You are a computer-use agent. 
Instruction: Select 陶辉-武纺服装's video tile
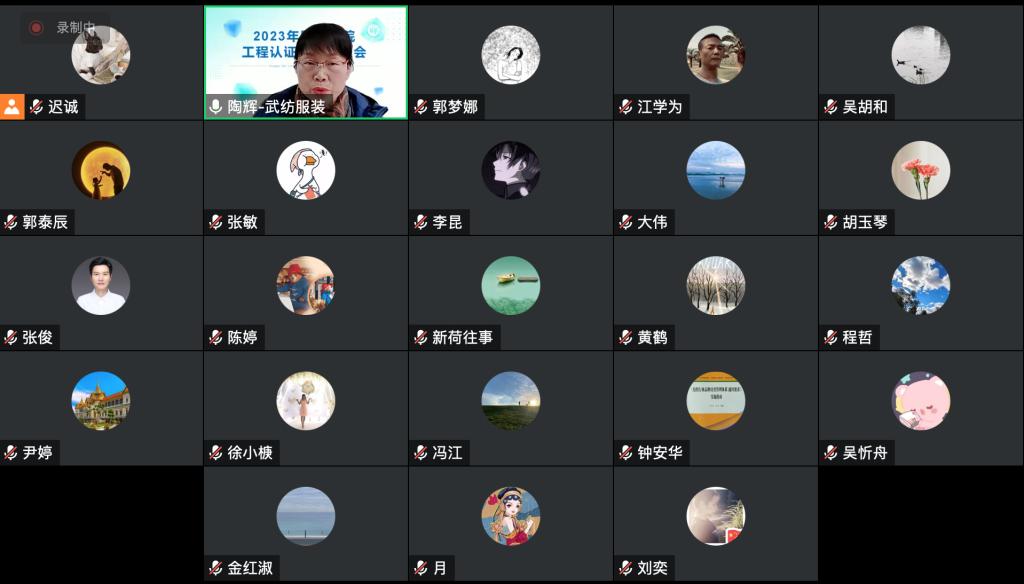pos(305,62)
